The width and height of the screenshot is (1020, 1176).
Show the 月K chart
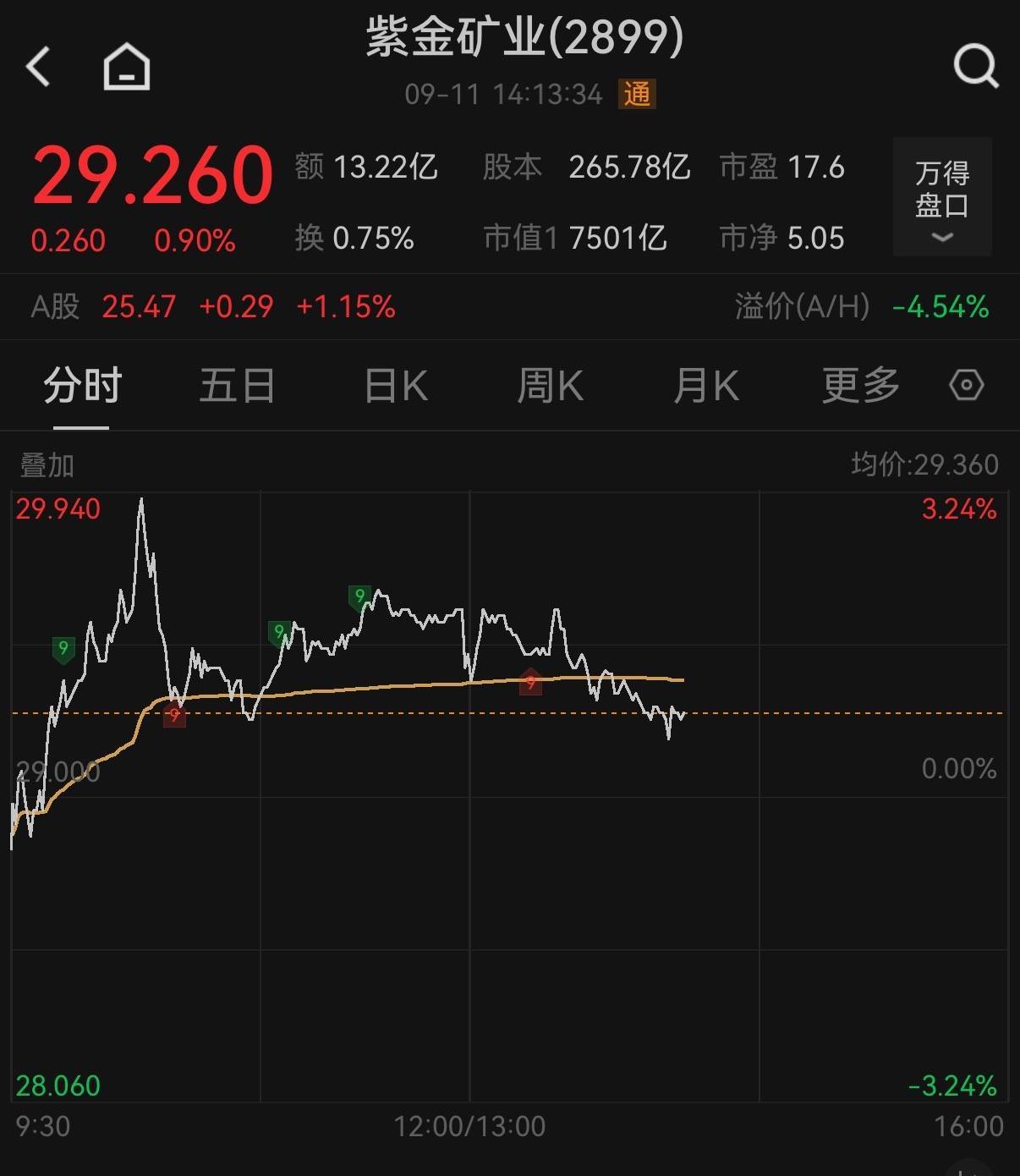706,387
